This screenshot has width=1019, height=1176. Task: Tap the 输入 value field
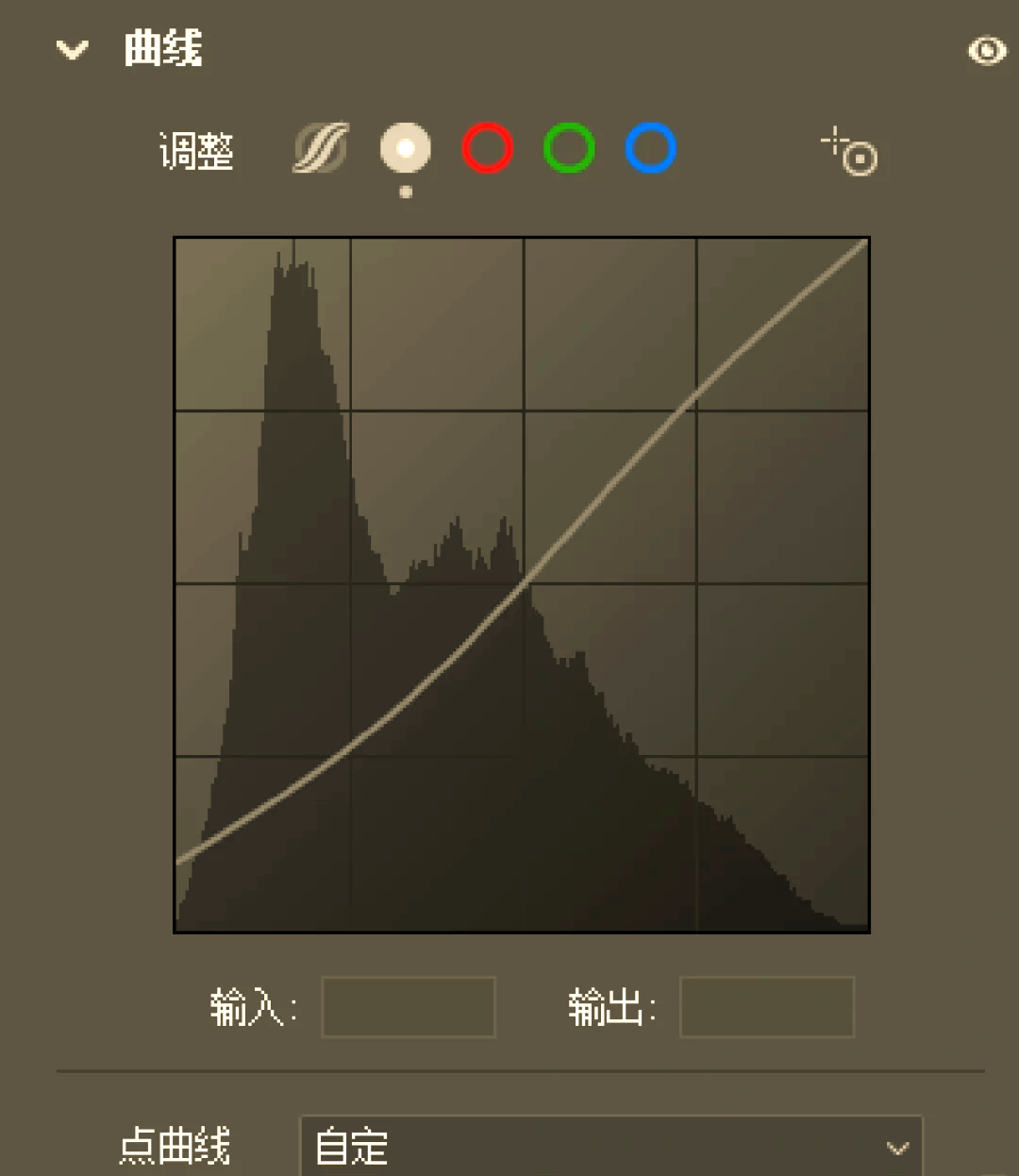tap(409, 1007)
